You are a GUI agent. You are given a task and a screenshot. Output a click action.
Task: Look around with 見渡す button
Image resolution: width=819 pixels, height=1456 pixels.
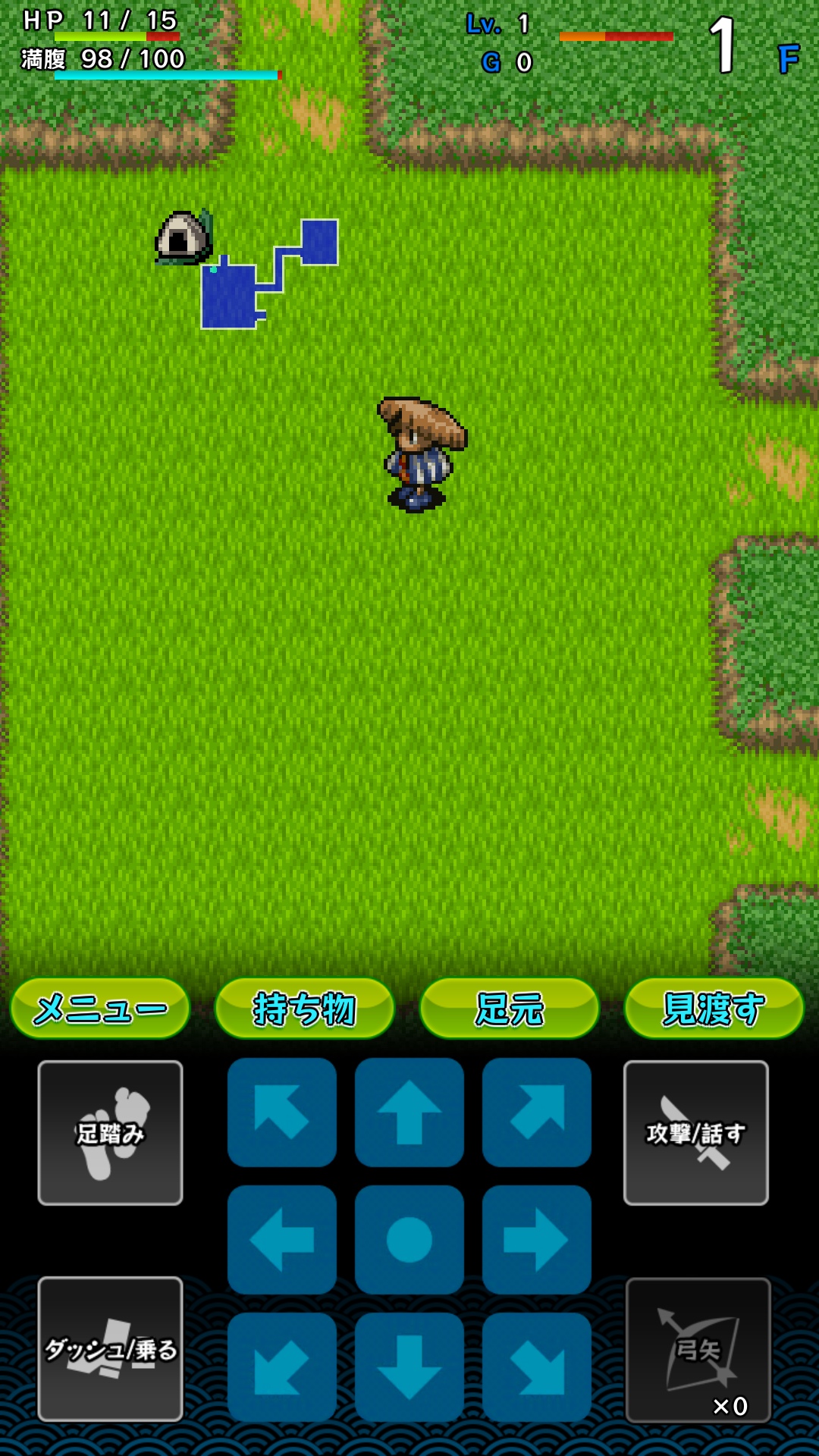(714, 1008)
